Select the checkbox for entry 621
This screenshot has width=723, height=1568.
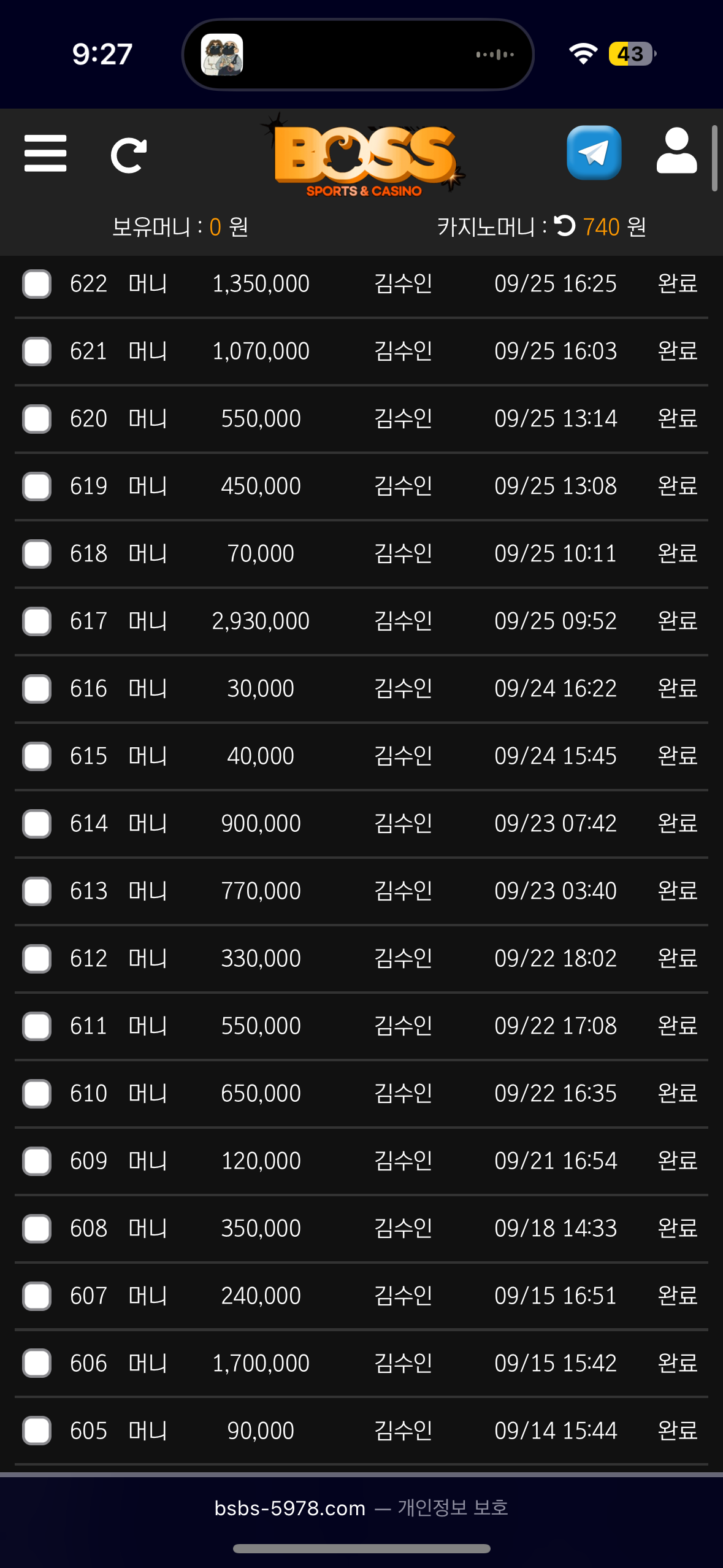coord(37,352)
